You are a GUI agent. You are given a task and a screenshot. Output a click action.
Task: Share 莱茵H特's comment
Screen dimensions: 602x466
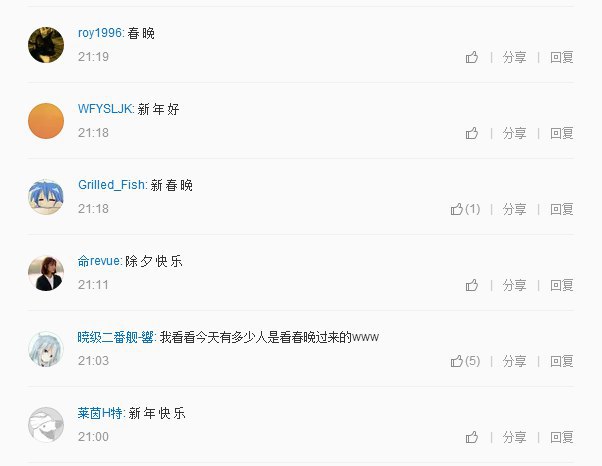(x=514, y=437)
